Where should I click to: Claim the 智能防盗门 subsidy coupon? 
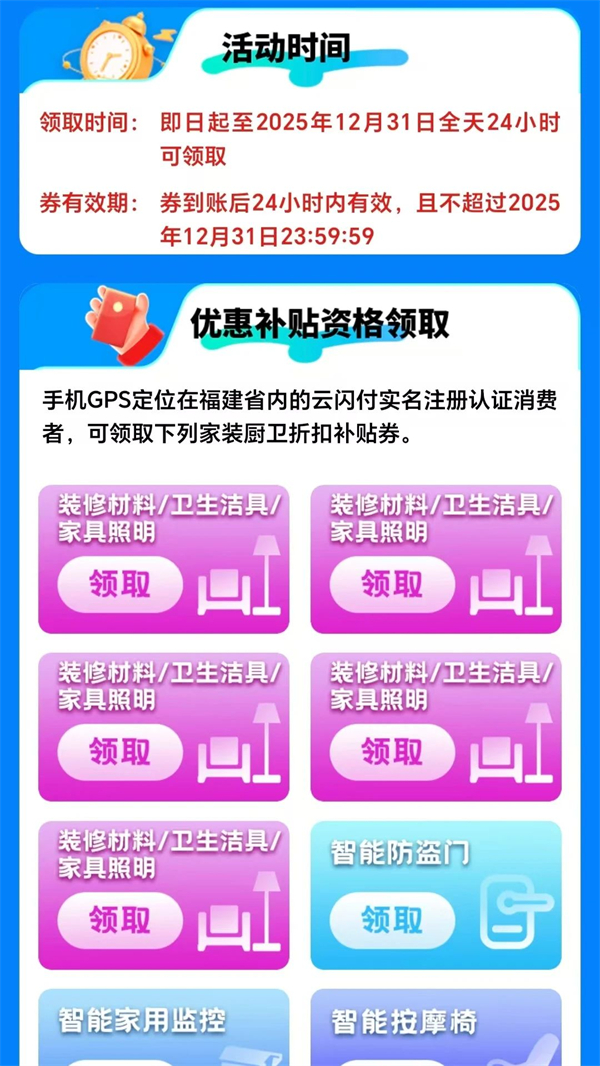pyautogui.click(x=392, y=920)
